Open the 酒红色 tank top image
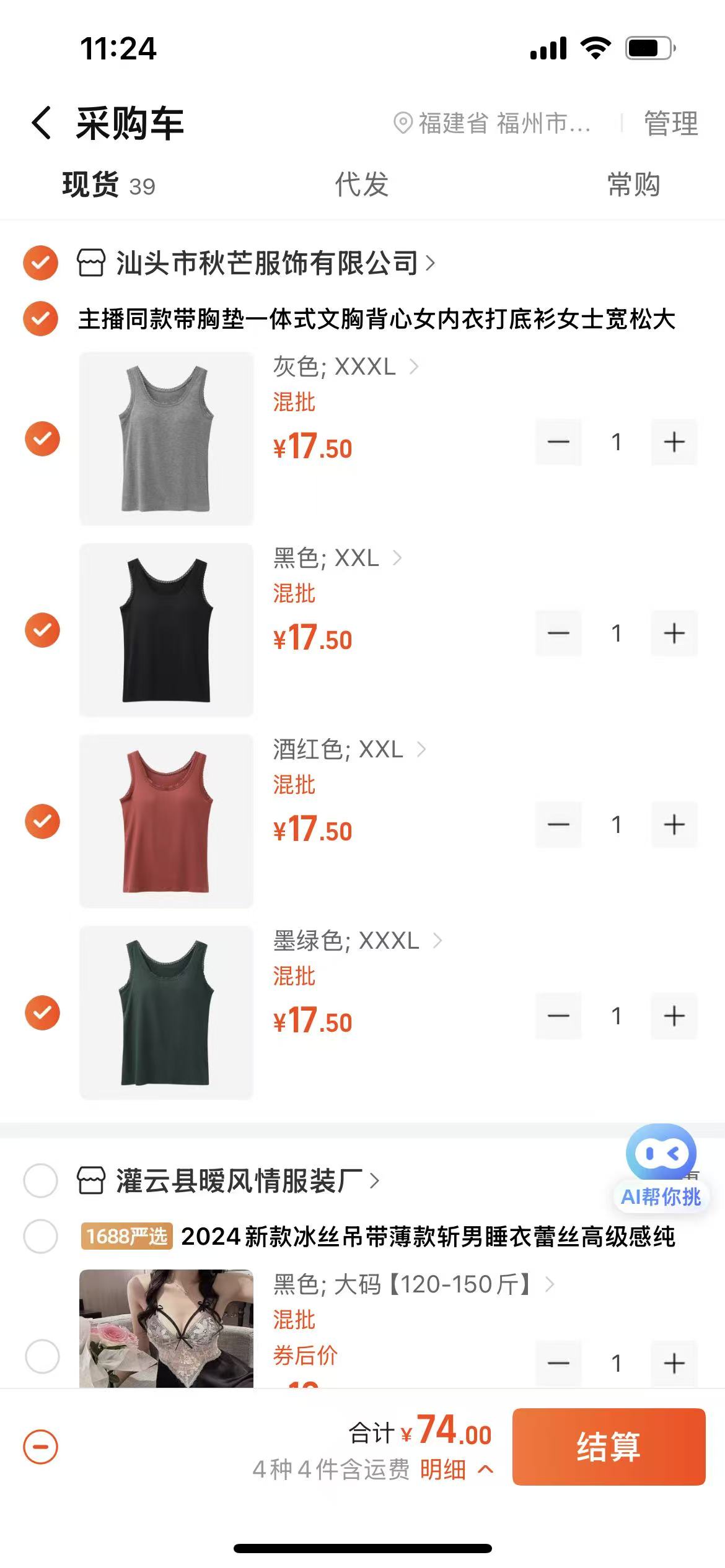725x1568 pixels. (166, 821)
